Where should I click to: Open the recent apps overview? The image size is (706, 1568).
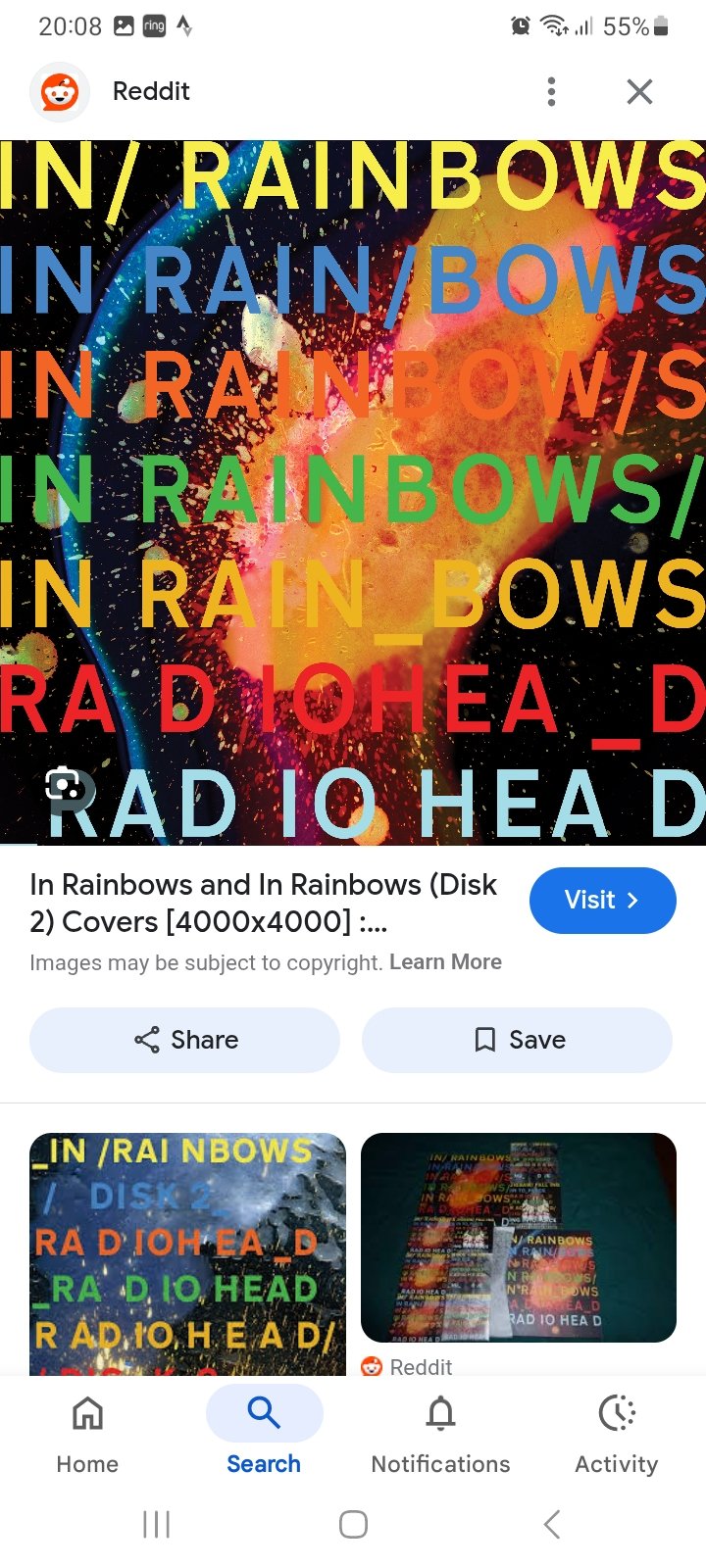click(x=157, y=1524)
